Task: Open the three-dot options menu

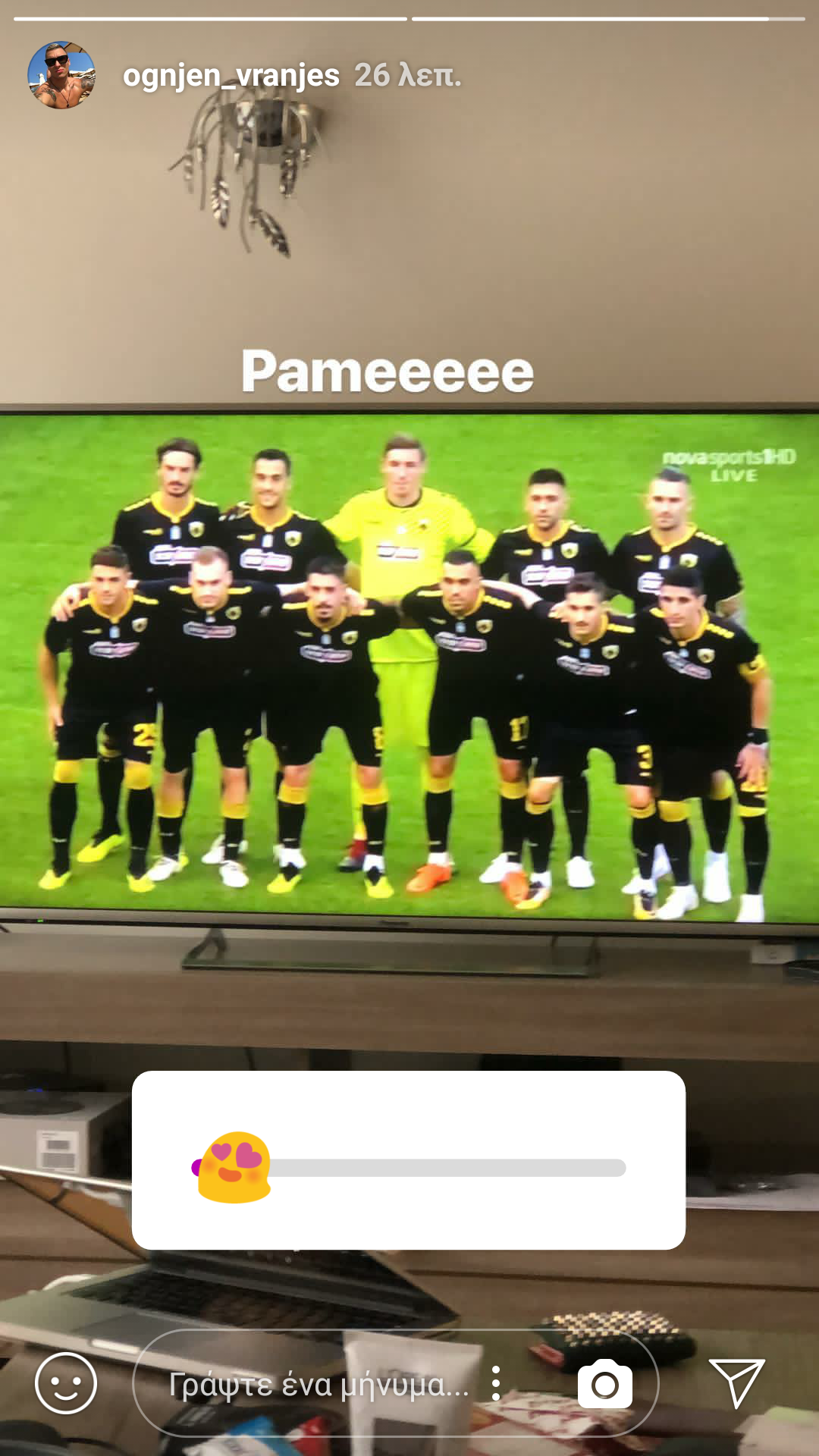Action: (496, 1383)
